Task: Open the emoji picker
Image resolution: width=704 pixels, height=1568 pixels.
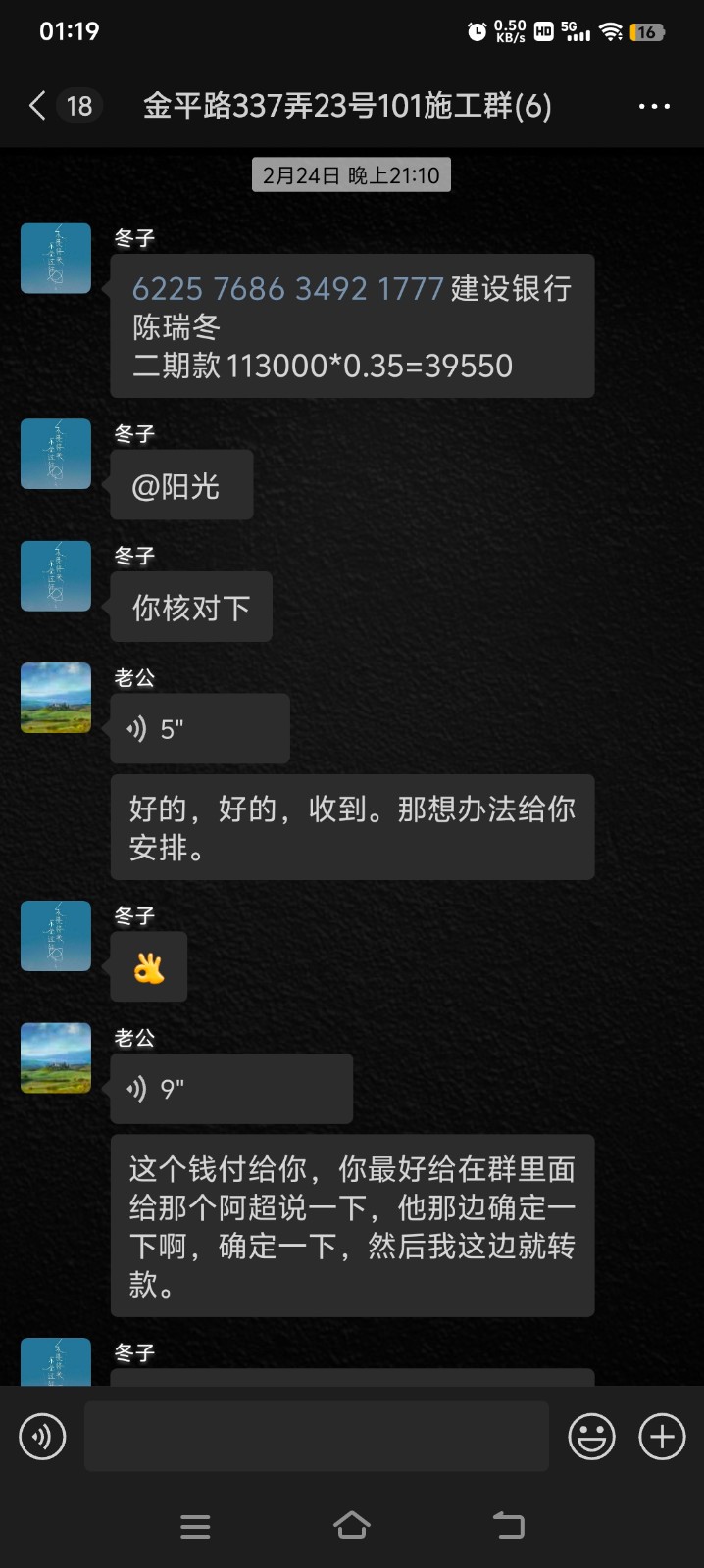Action: [x=592, y=1437]
